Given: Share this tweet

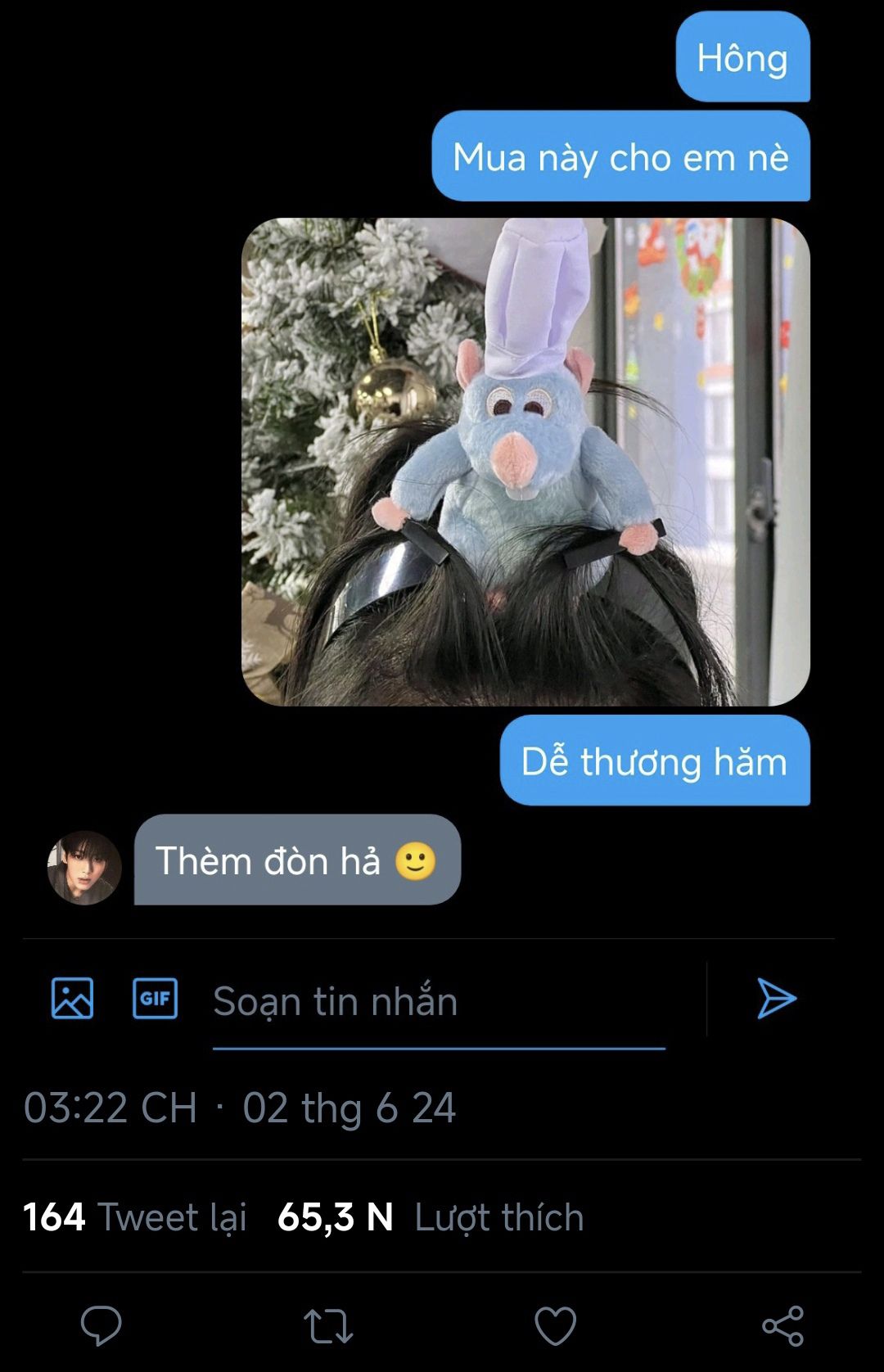Looking at the screenshot, I should pos(783,1325).
